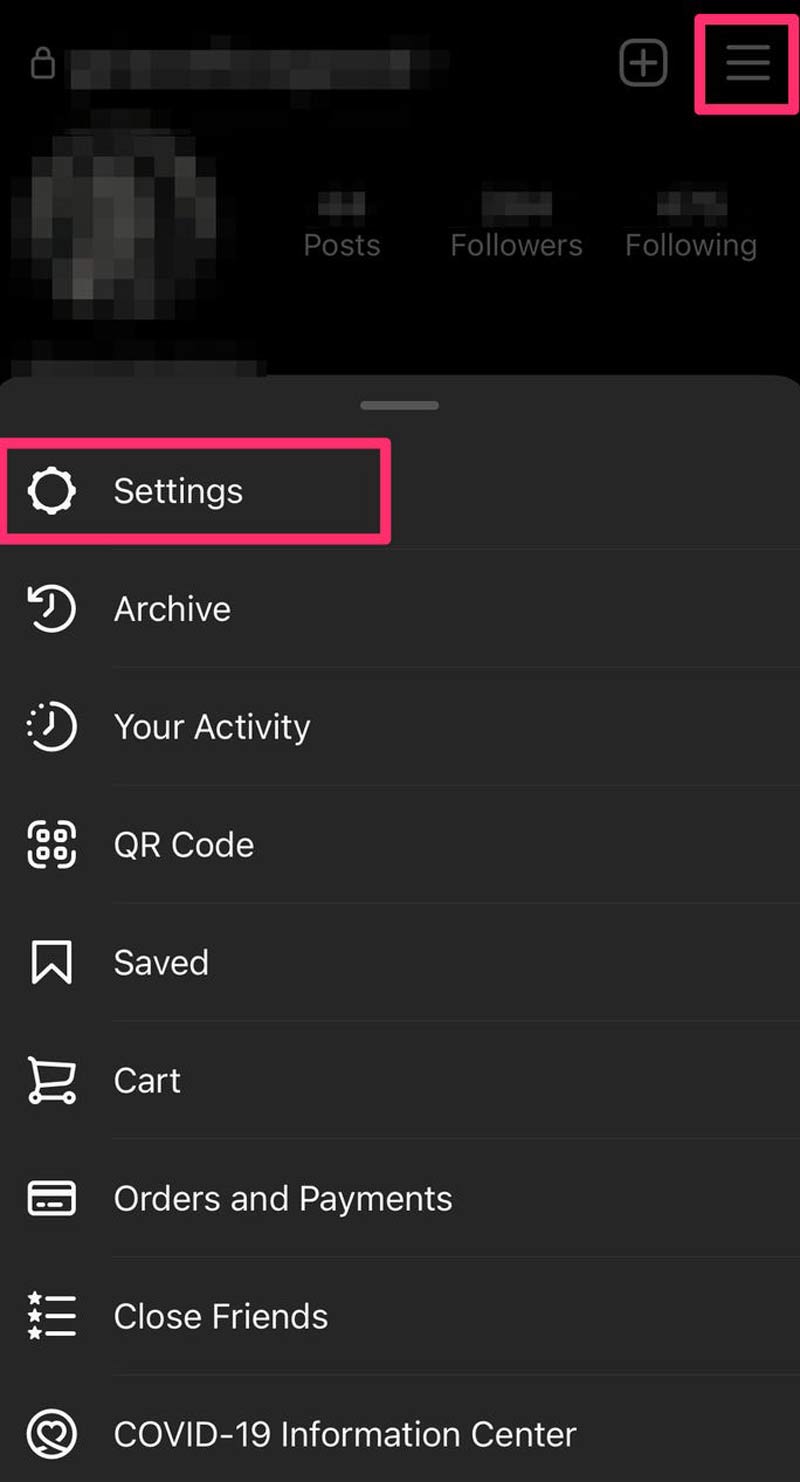
Task: Go to Saved posts
Action: [161, 963]
